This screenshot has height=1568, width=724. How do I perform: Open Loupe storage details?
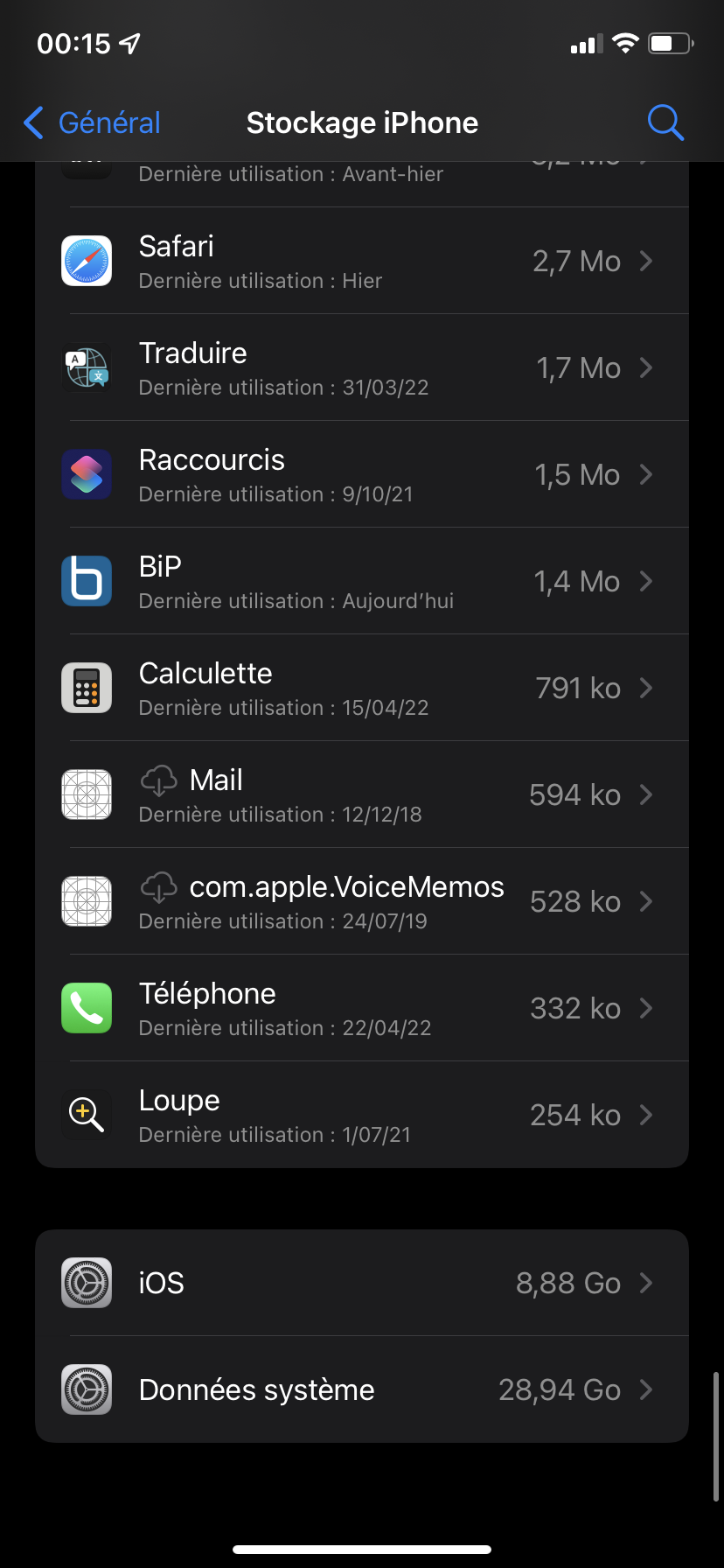point(362,1115)
